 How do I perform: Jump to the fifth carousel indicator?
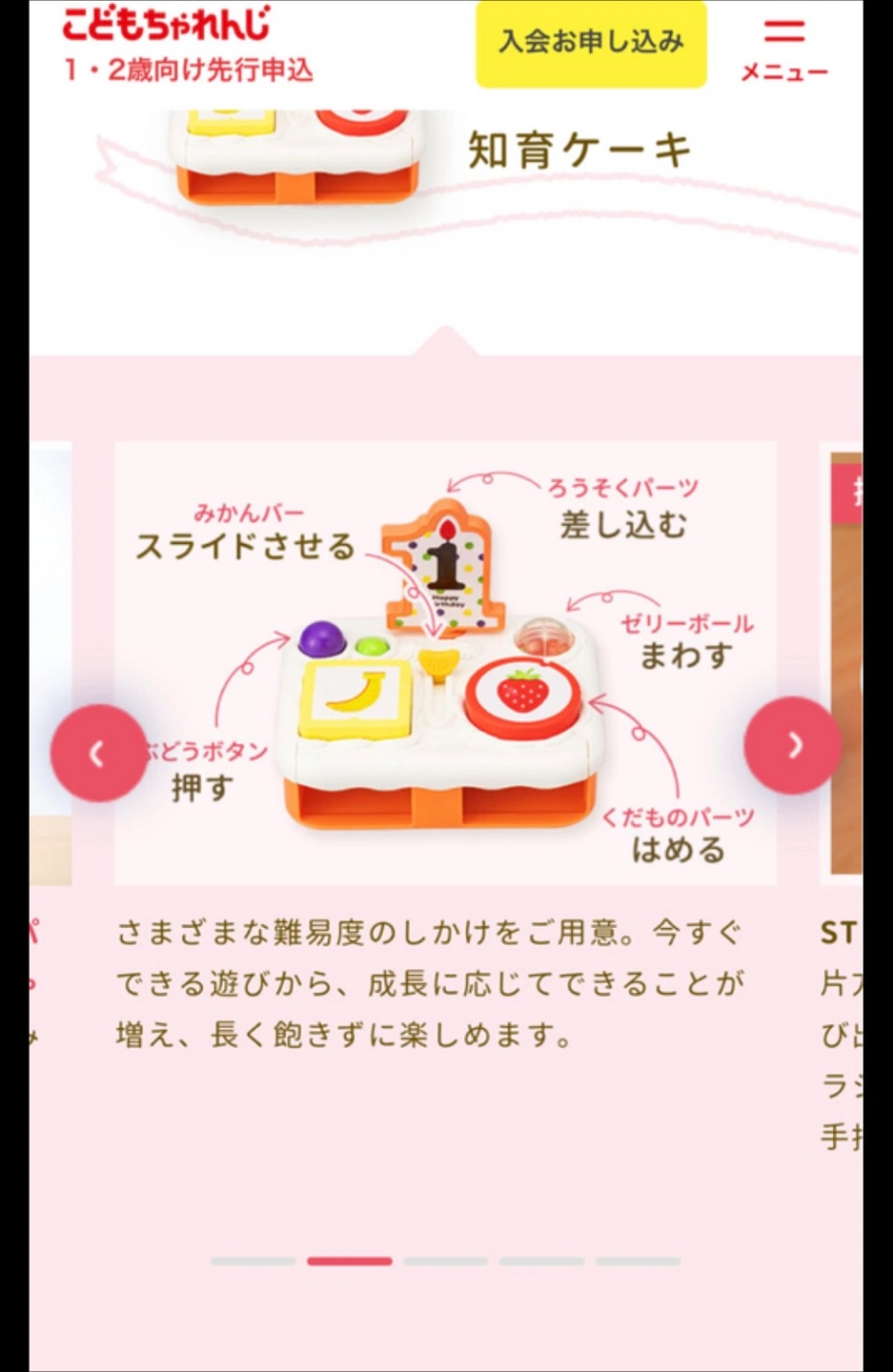[x=638, y=1261]
